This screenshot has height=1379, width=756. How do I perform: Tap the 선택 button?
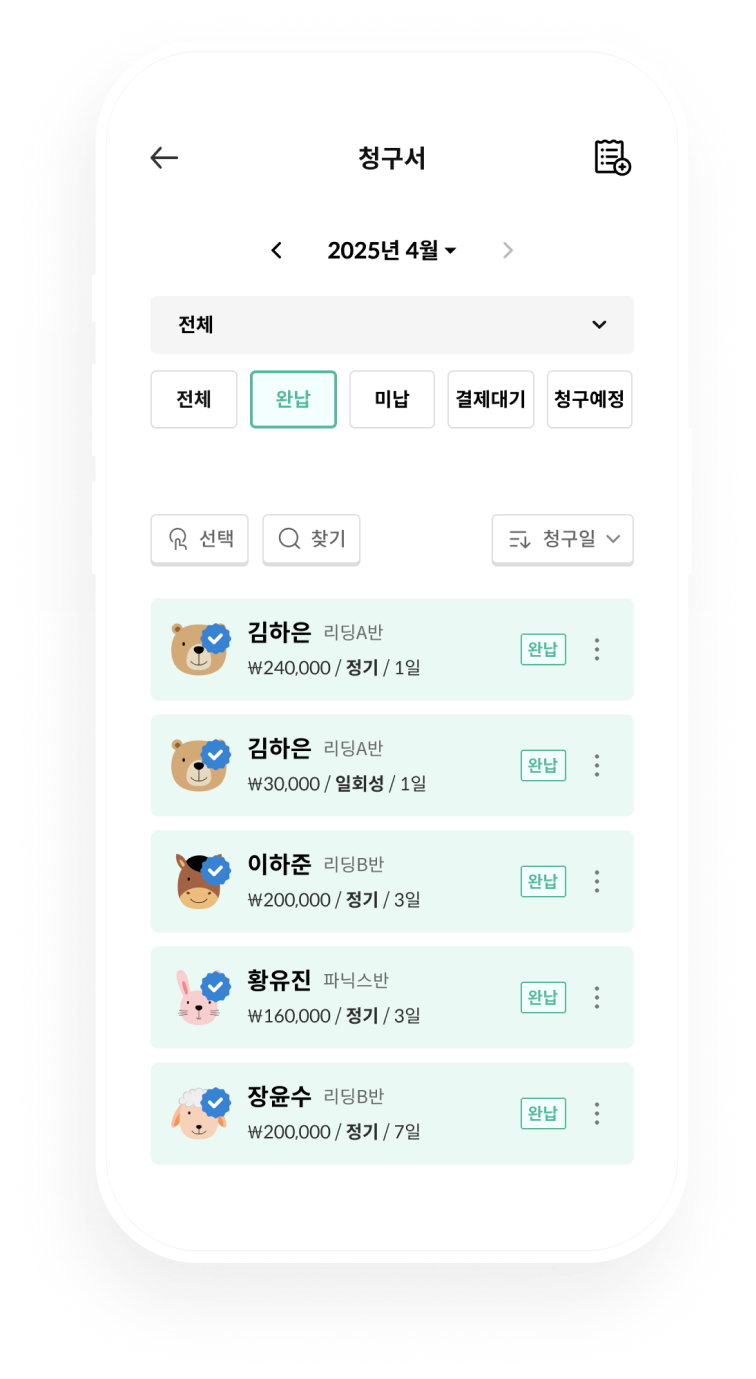click(199, 540)
